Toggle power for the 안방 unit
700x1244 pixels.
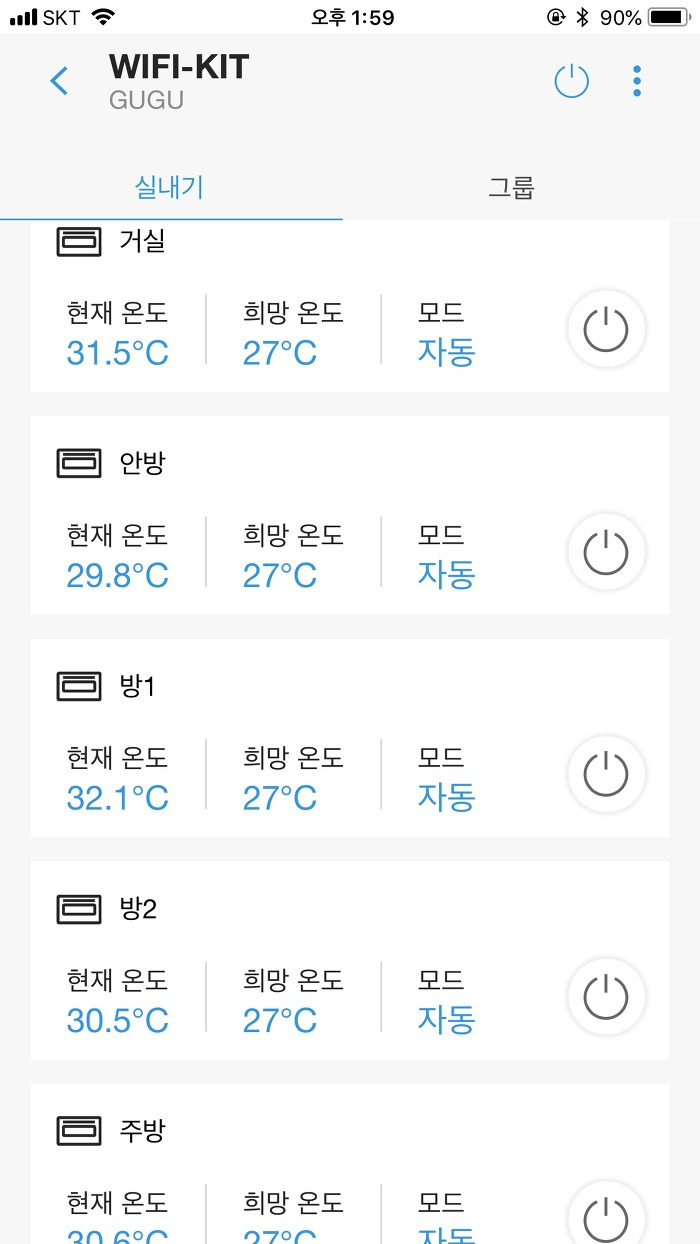[x=606, y=552]
